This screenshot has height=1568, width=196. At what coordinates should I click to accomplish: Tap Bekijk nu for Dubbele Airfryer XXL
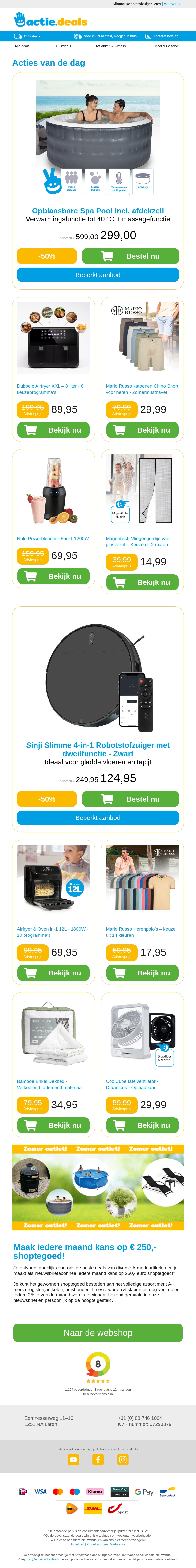(x=54, y=430)
